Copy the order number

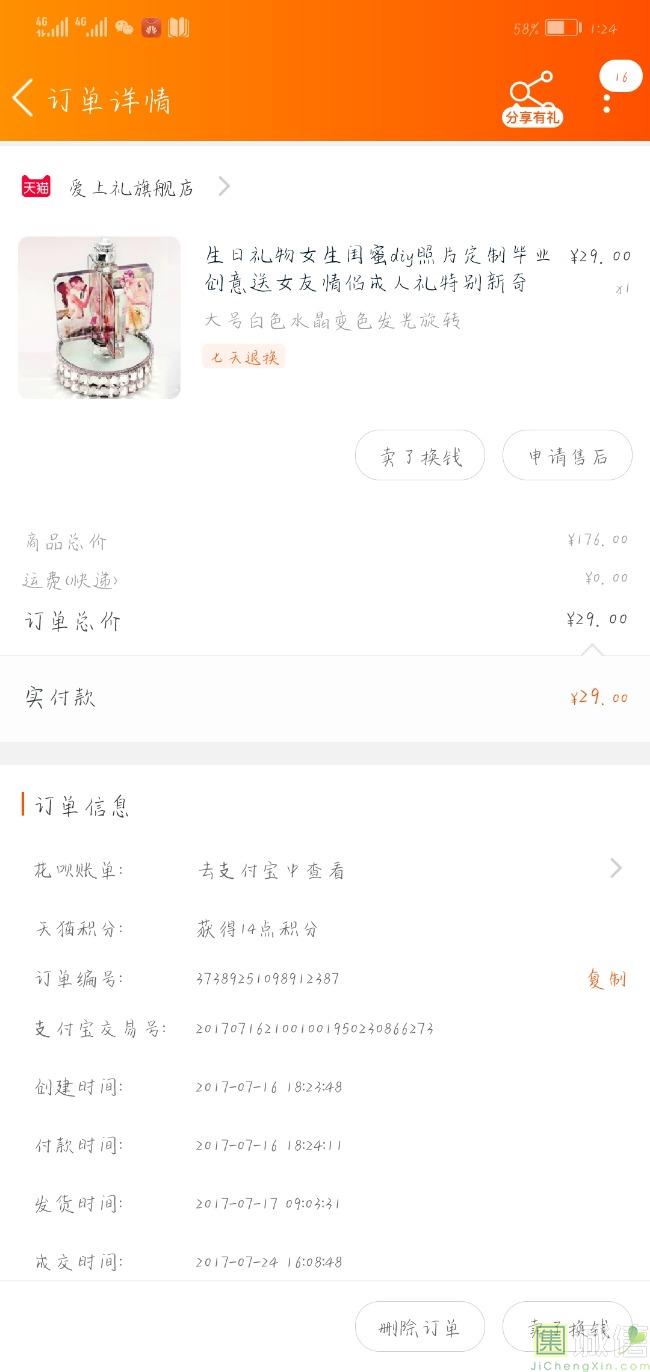point(606,979)
